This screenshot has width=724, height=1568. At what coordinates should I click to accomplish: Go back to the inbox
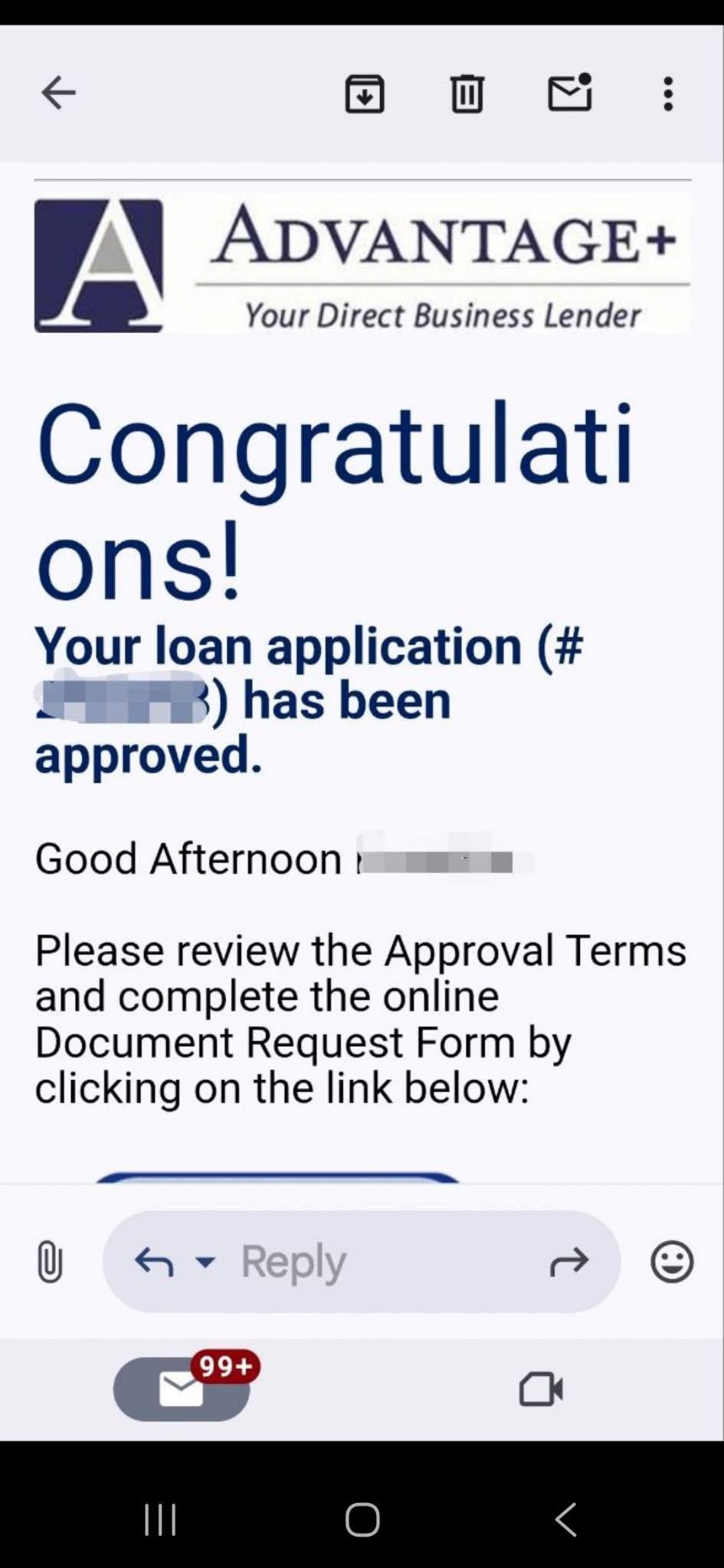pos(58,93)
